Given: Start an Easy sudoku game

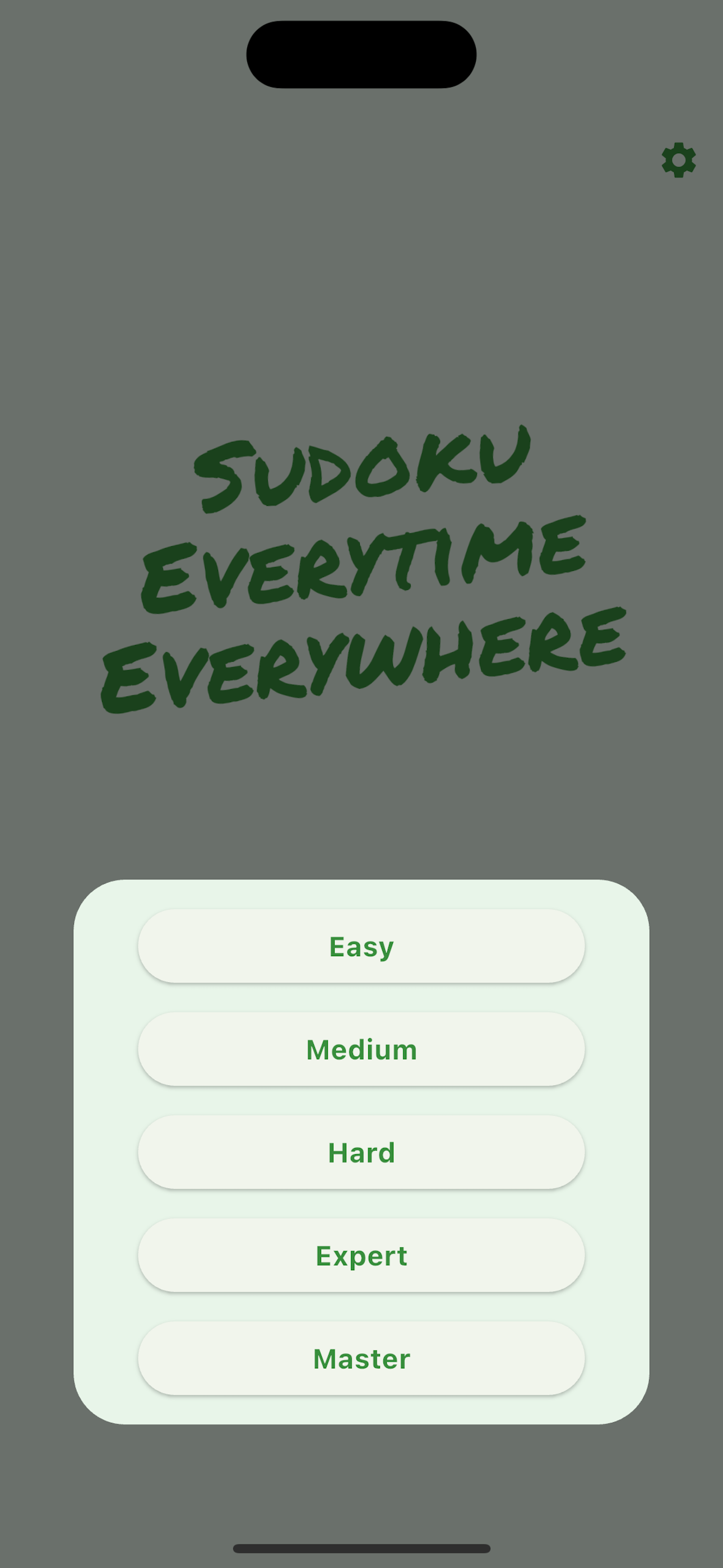Looking at the screenshot, I should pyautogui.click(x=361, y=946).
